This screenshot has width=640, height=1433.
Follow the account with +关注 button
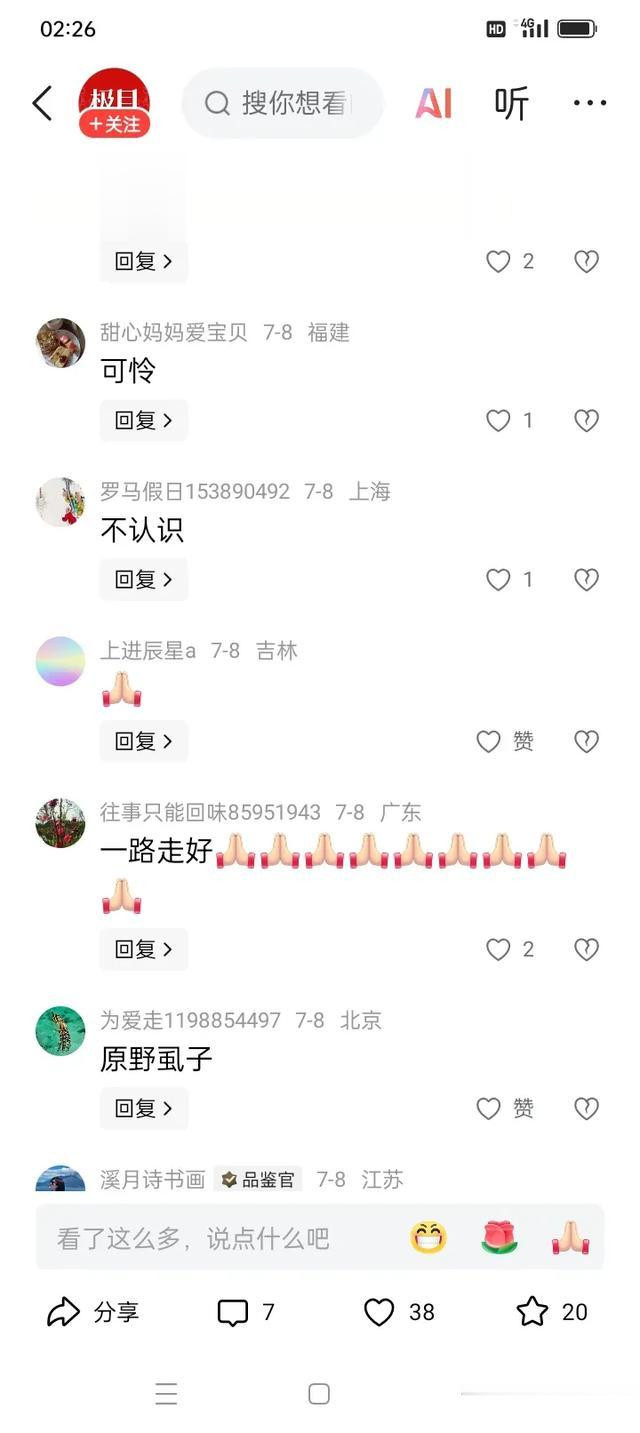[115, 124]
